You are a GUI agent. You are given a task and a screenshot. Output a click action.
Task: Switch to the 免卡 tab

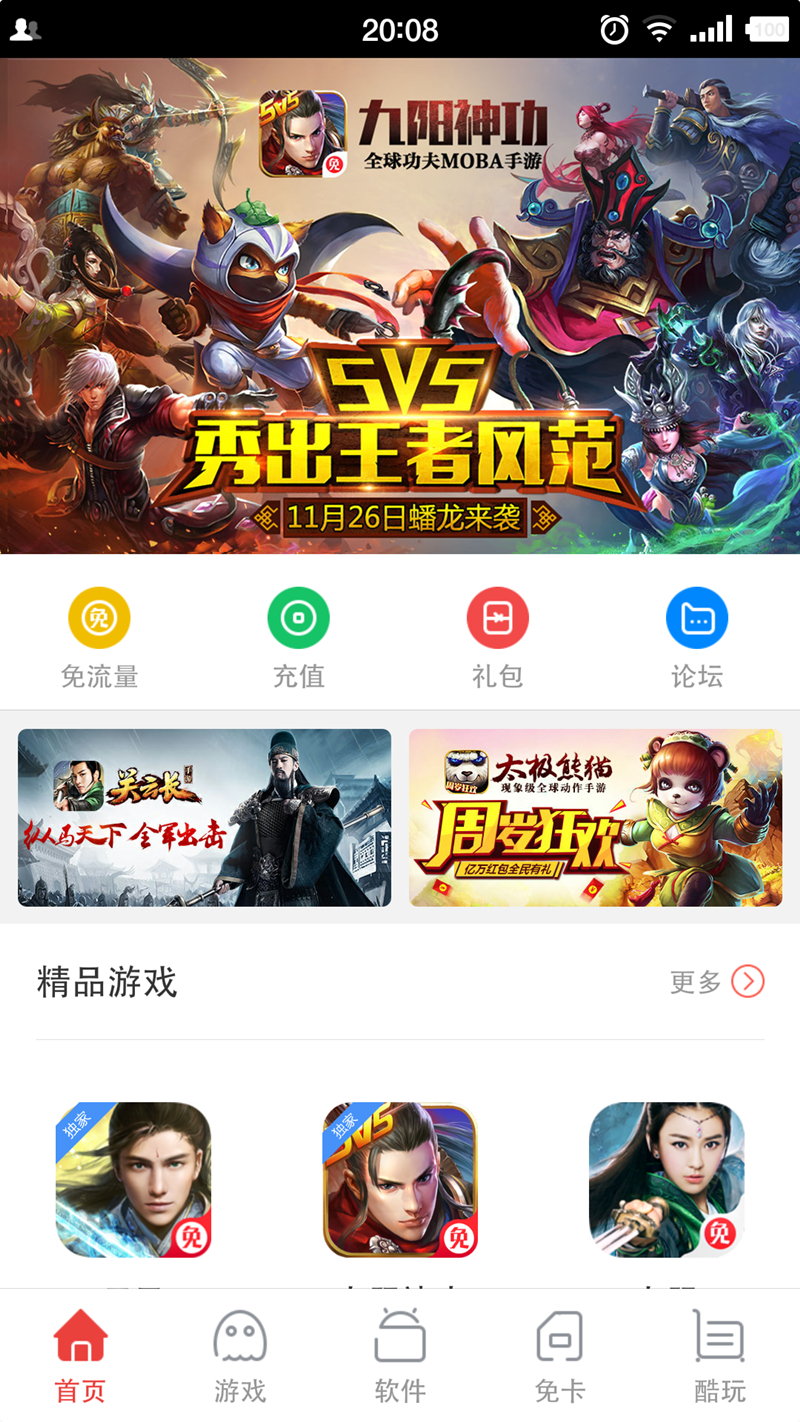point(560,1356)
